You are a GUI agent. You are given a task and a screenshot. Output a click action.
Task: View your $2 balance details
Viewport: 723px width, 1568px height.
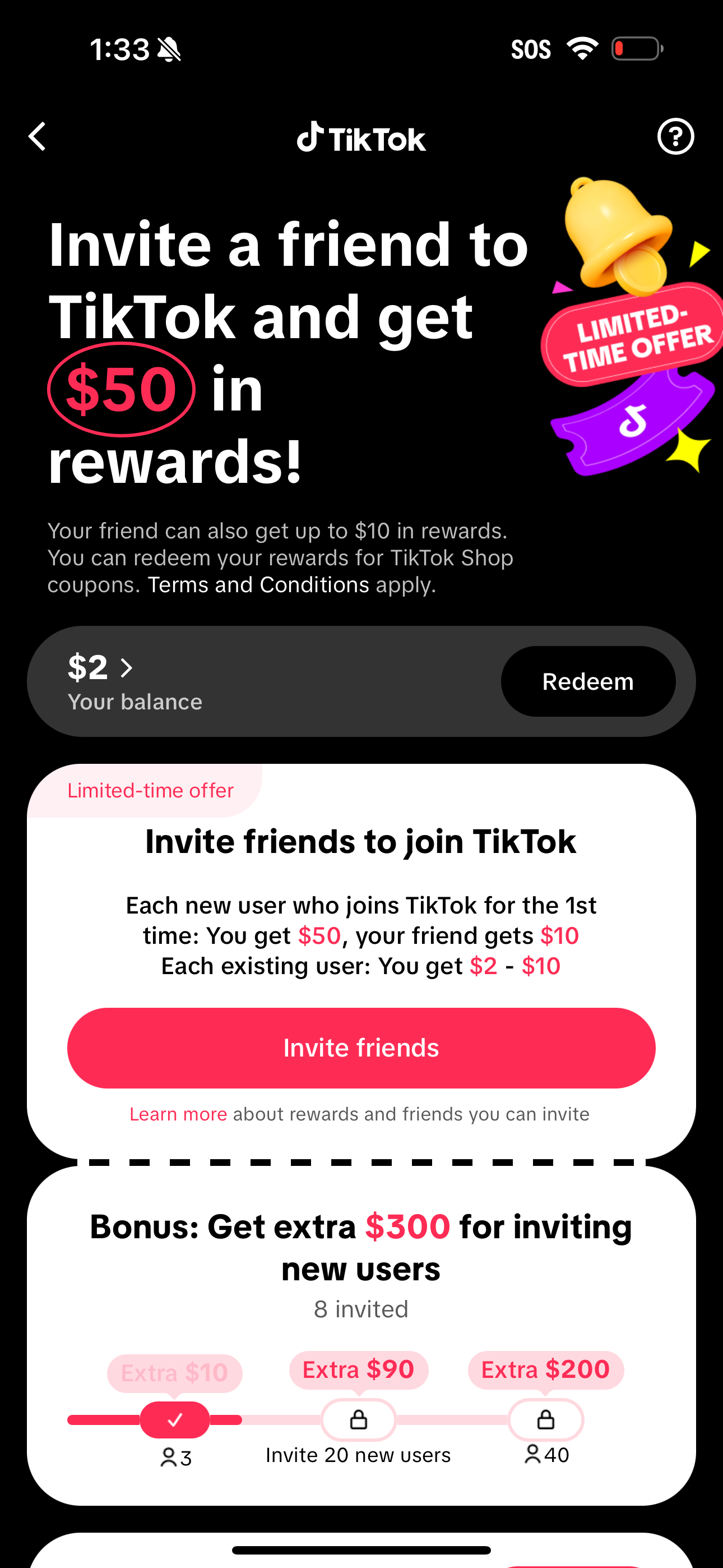100,668
